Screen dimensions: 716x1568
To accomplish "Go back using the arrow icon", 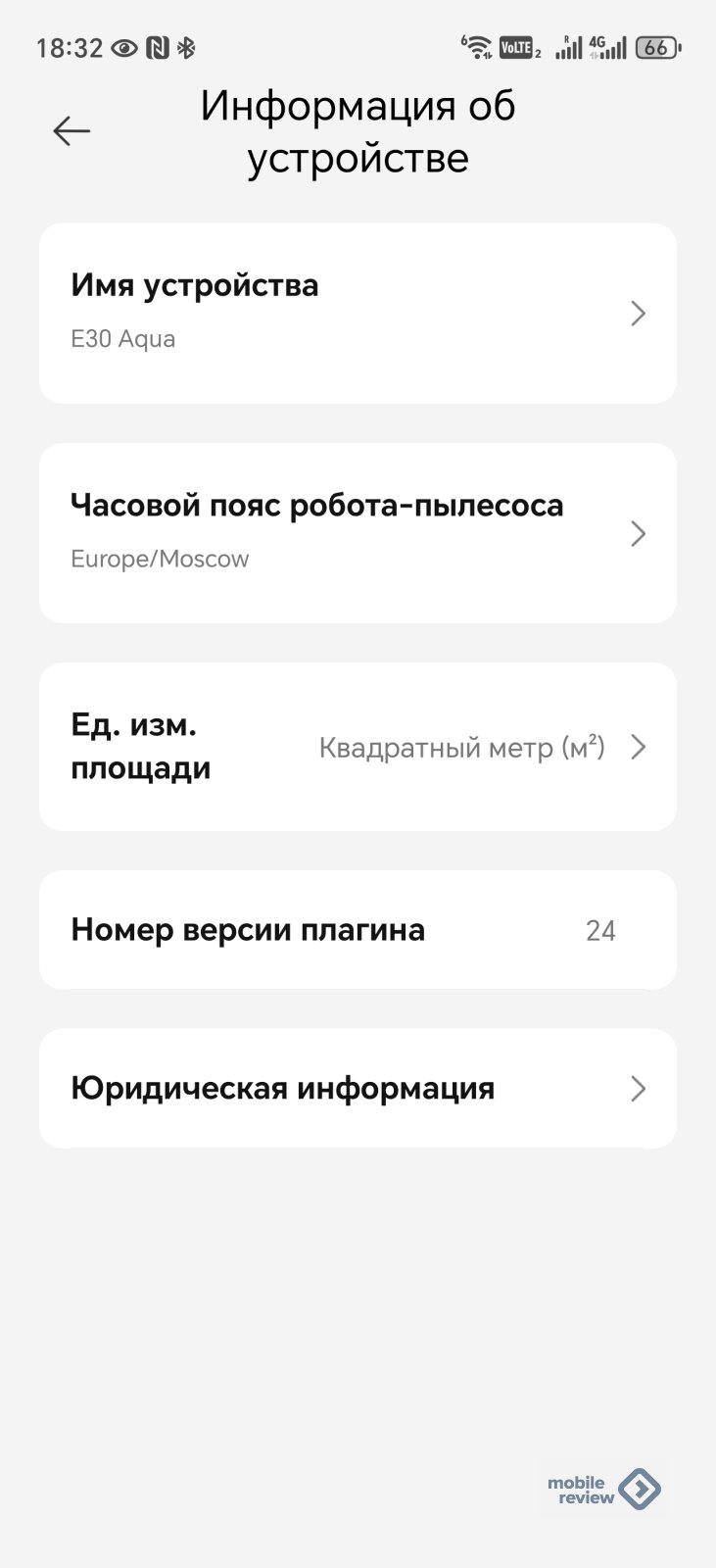I will coord(72,130).
